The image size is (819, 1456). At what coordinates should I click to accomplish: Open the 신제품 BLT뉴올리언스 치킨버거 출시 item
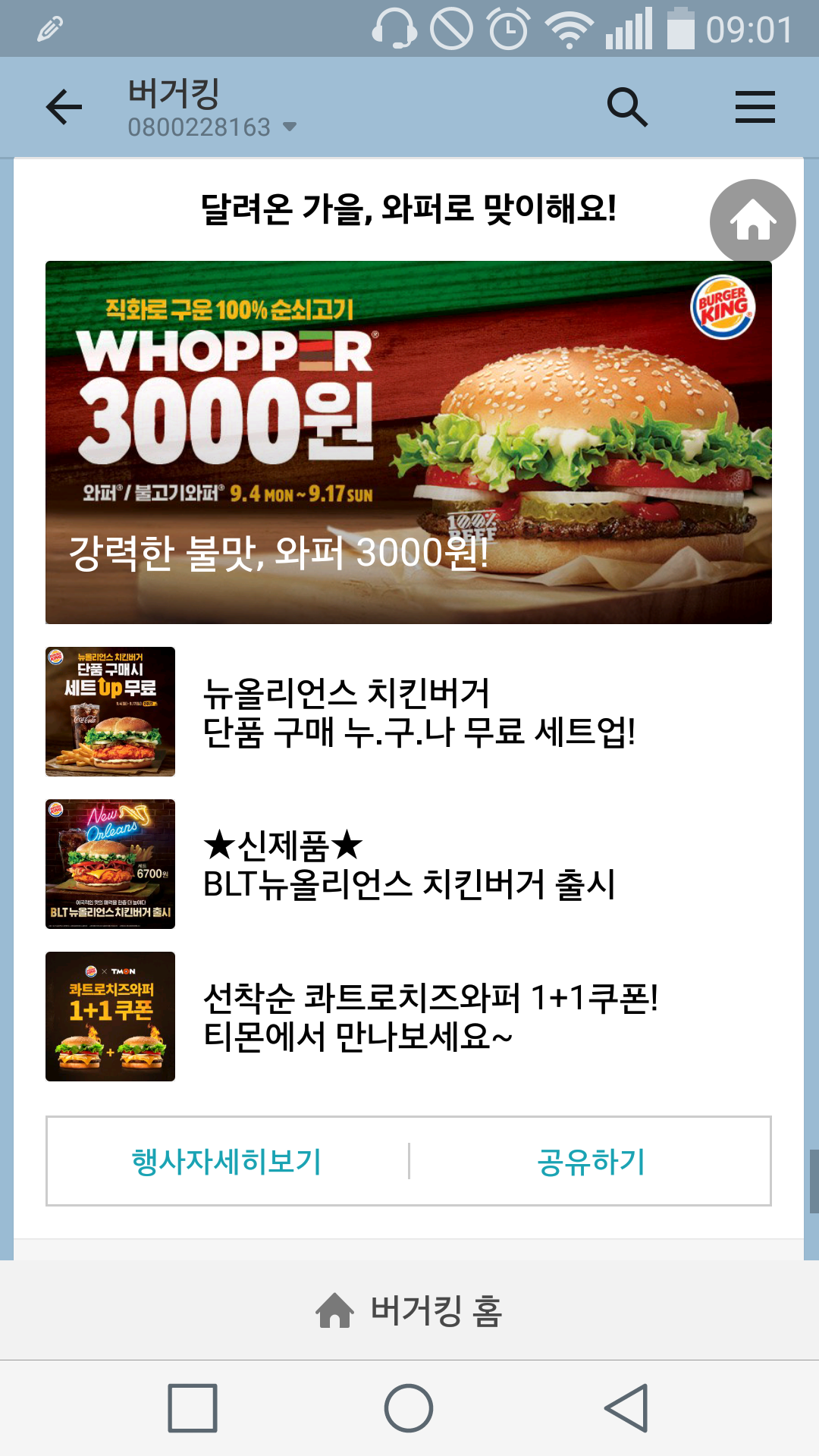pyautogui.click(x=408, y=864)
